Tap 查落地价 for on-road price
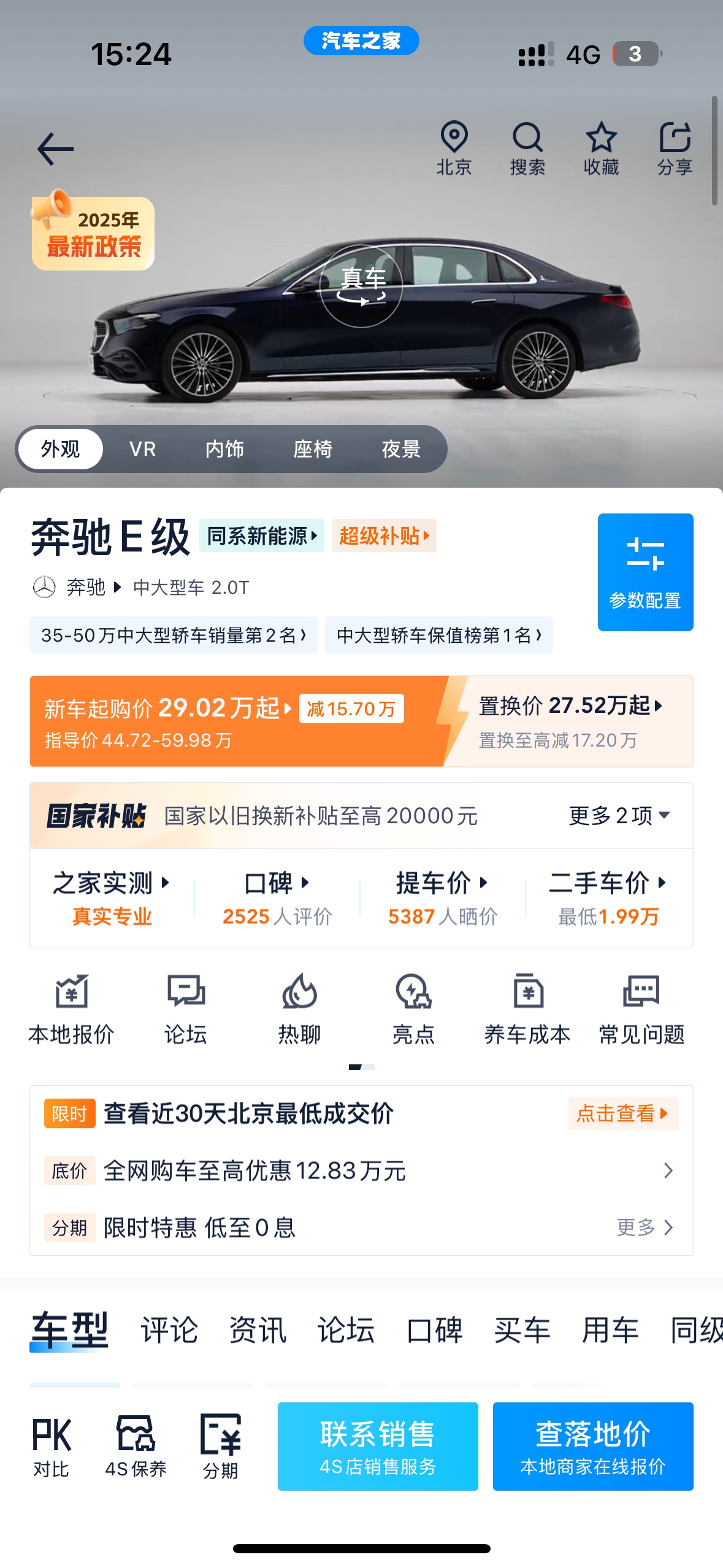Screen dimensions: 723x1568 (593, 1447)
